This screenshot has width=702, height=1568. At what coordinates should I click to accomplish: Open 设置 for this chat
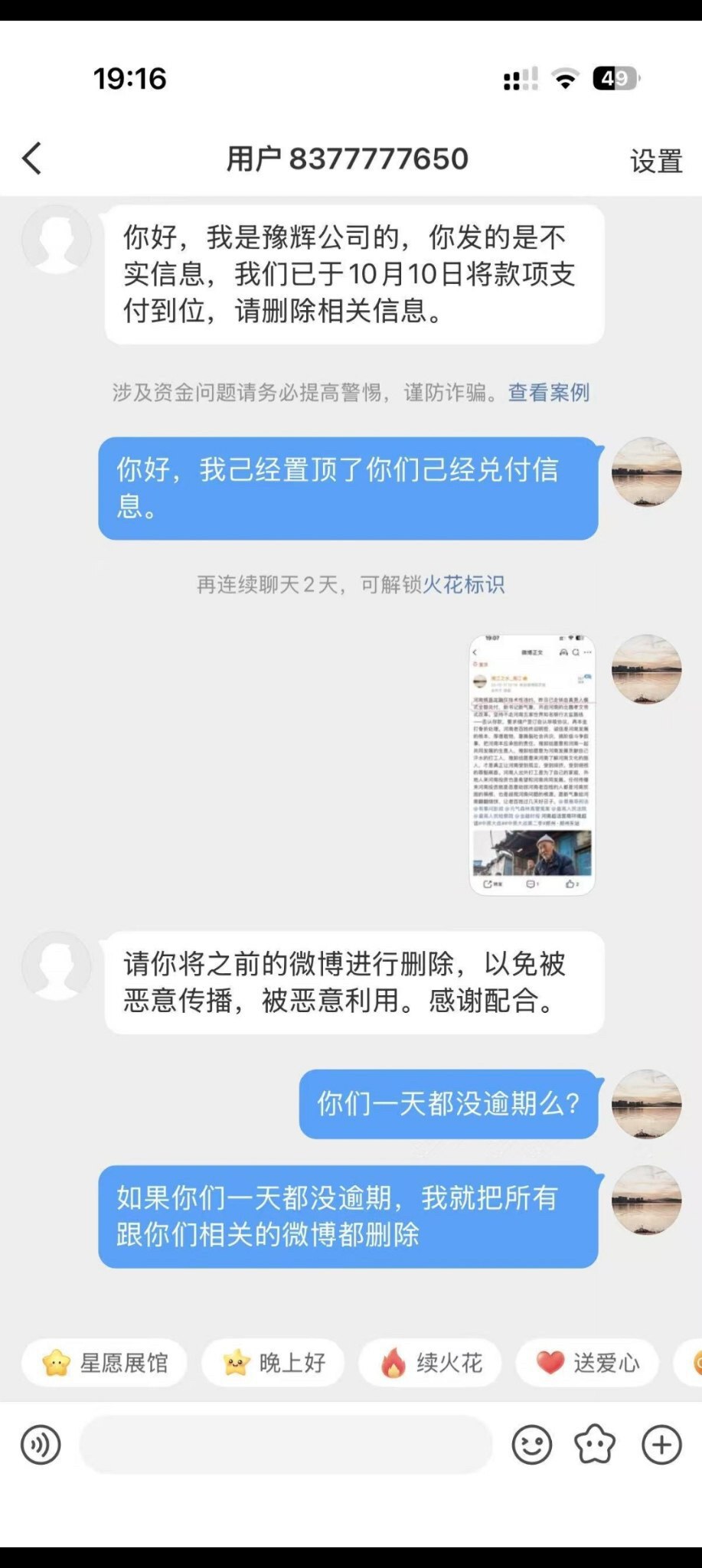(x=656, y=161)
